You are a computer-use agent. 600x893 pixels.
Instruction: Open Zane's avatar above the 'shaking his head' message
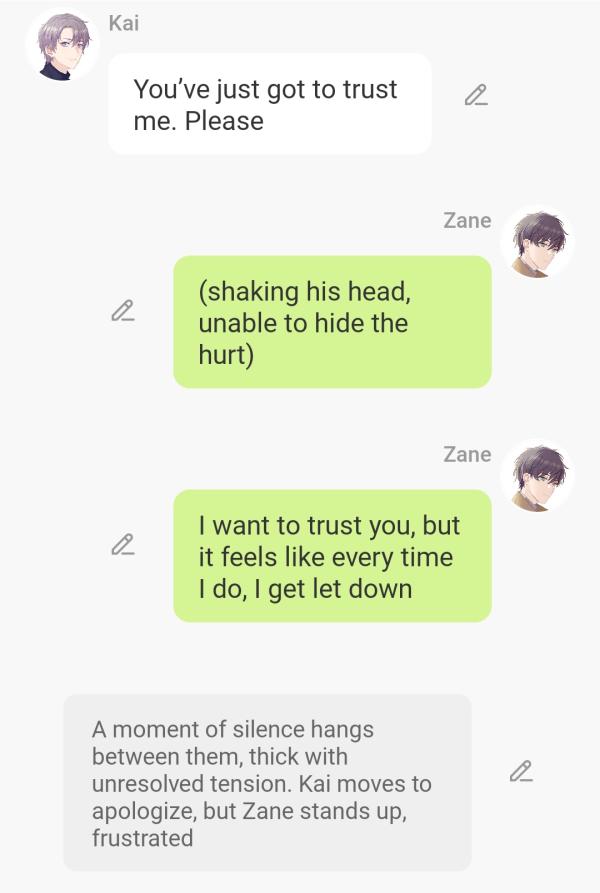point(539,243)
